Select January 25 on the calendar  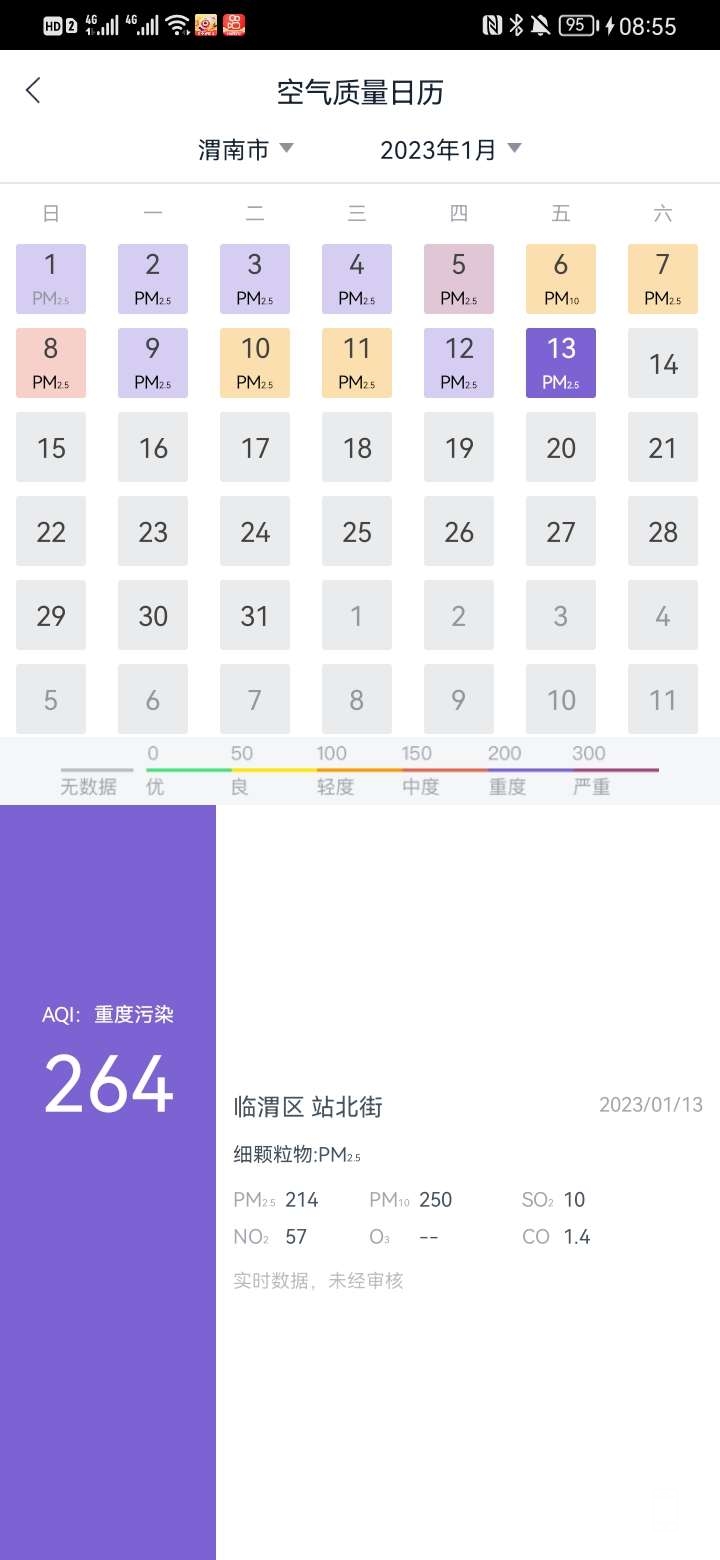357,531
